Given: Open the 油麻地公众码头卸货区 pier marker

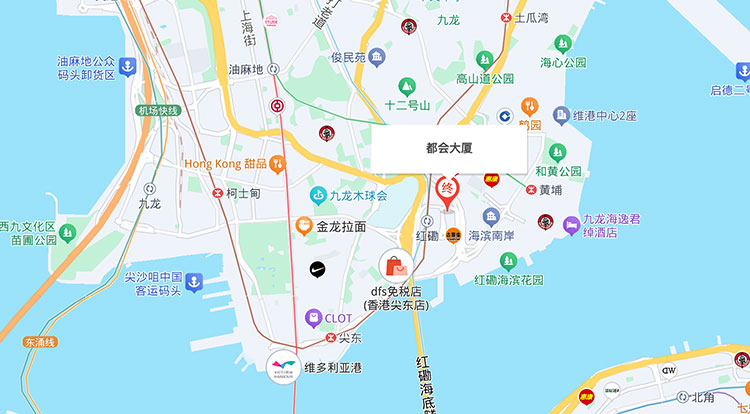Looking at the screenshot, I should point(127,67).
